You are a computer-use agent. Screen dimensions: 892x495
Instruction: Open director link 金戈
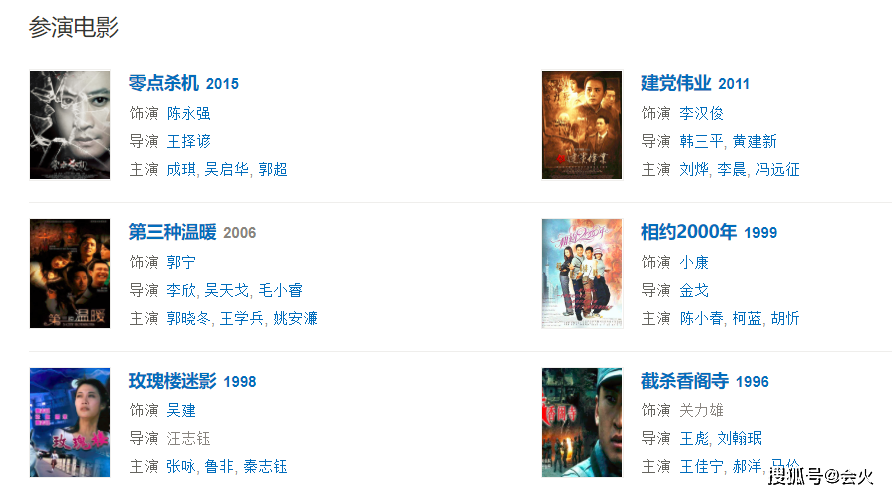694,290
